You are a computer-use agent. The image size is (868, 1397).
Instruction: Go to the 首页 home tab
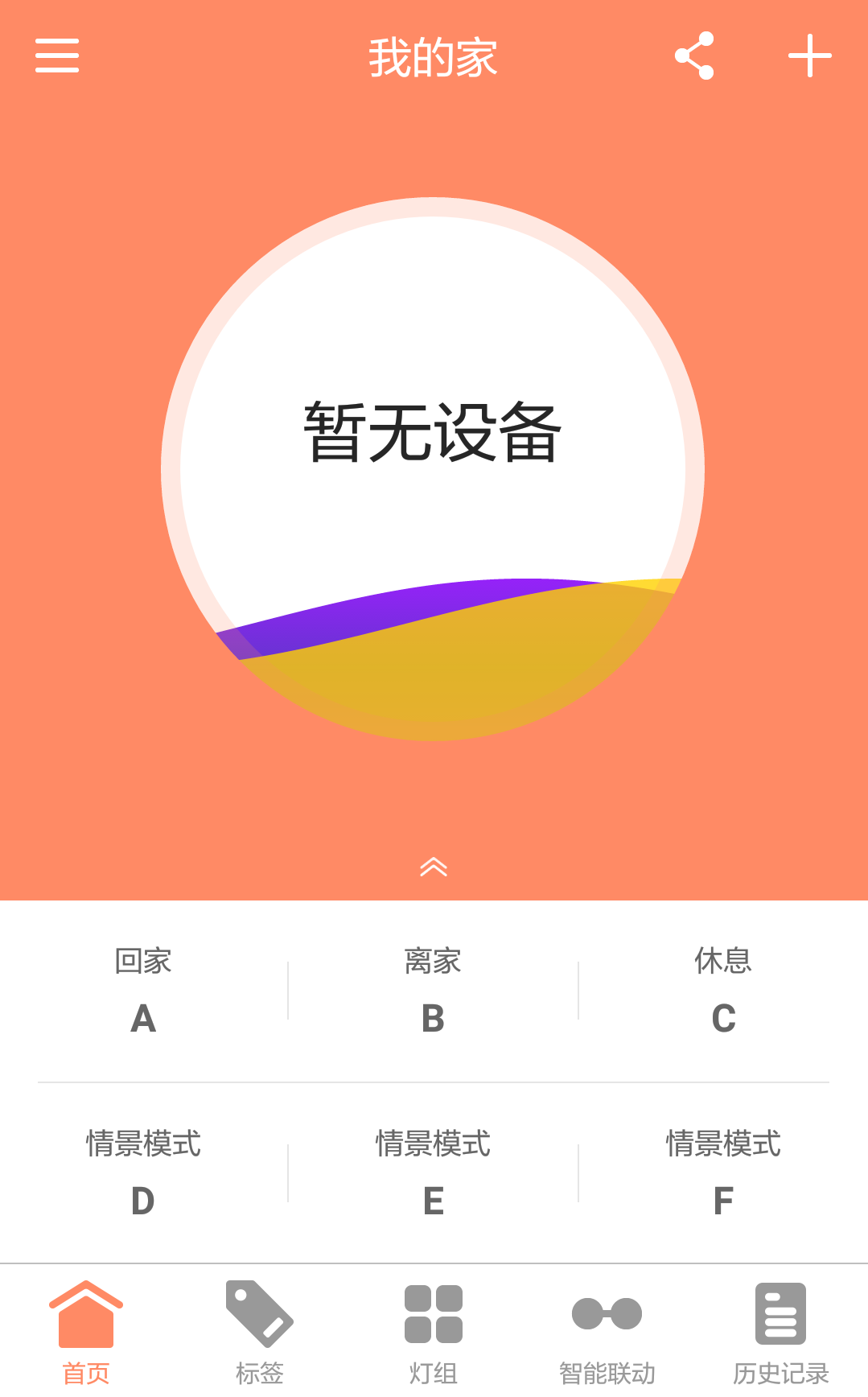pos(86,1332)
